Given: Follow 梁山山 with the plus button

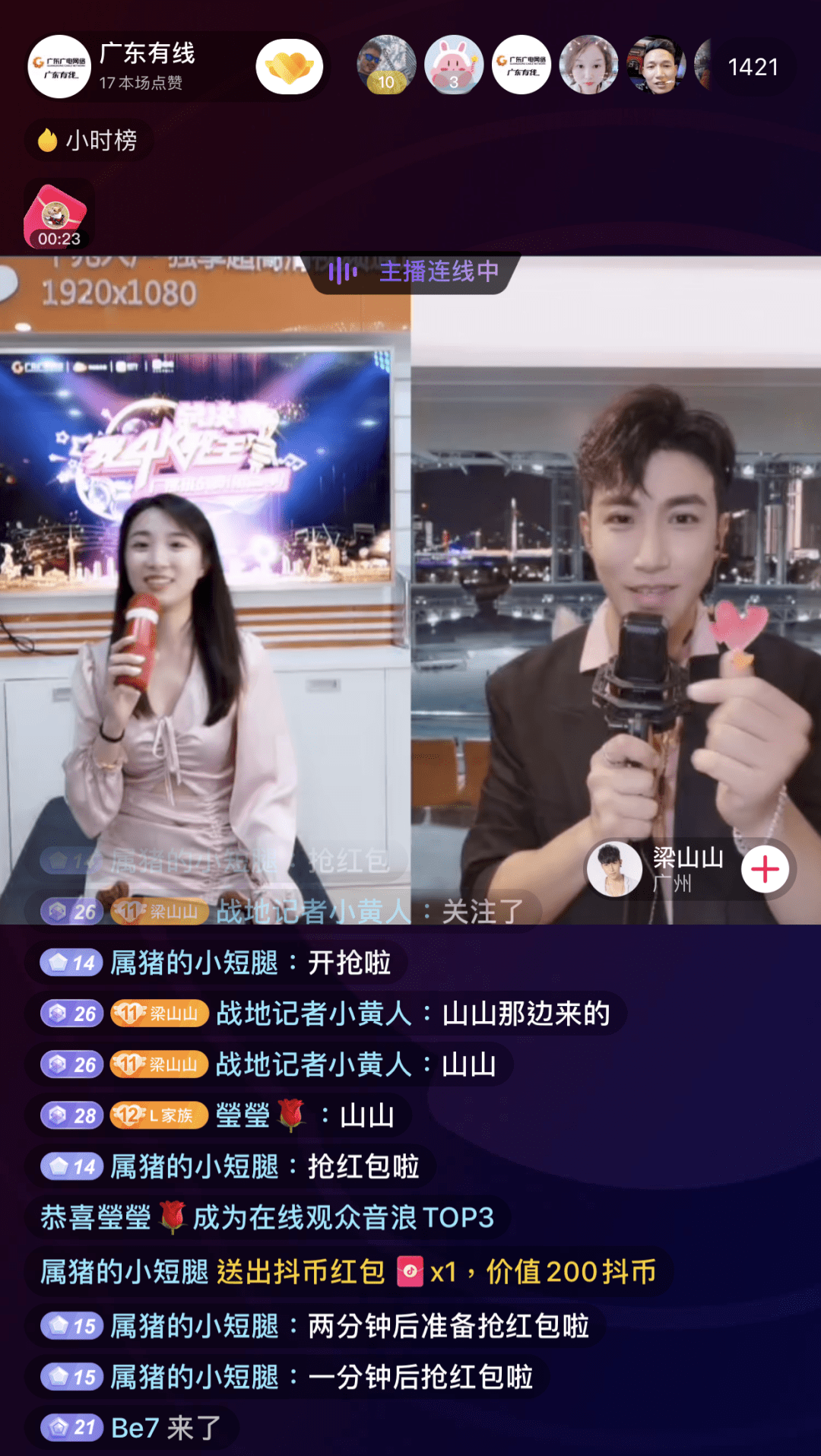Looking at the screenshot, I should (765, 869).
